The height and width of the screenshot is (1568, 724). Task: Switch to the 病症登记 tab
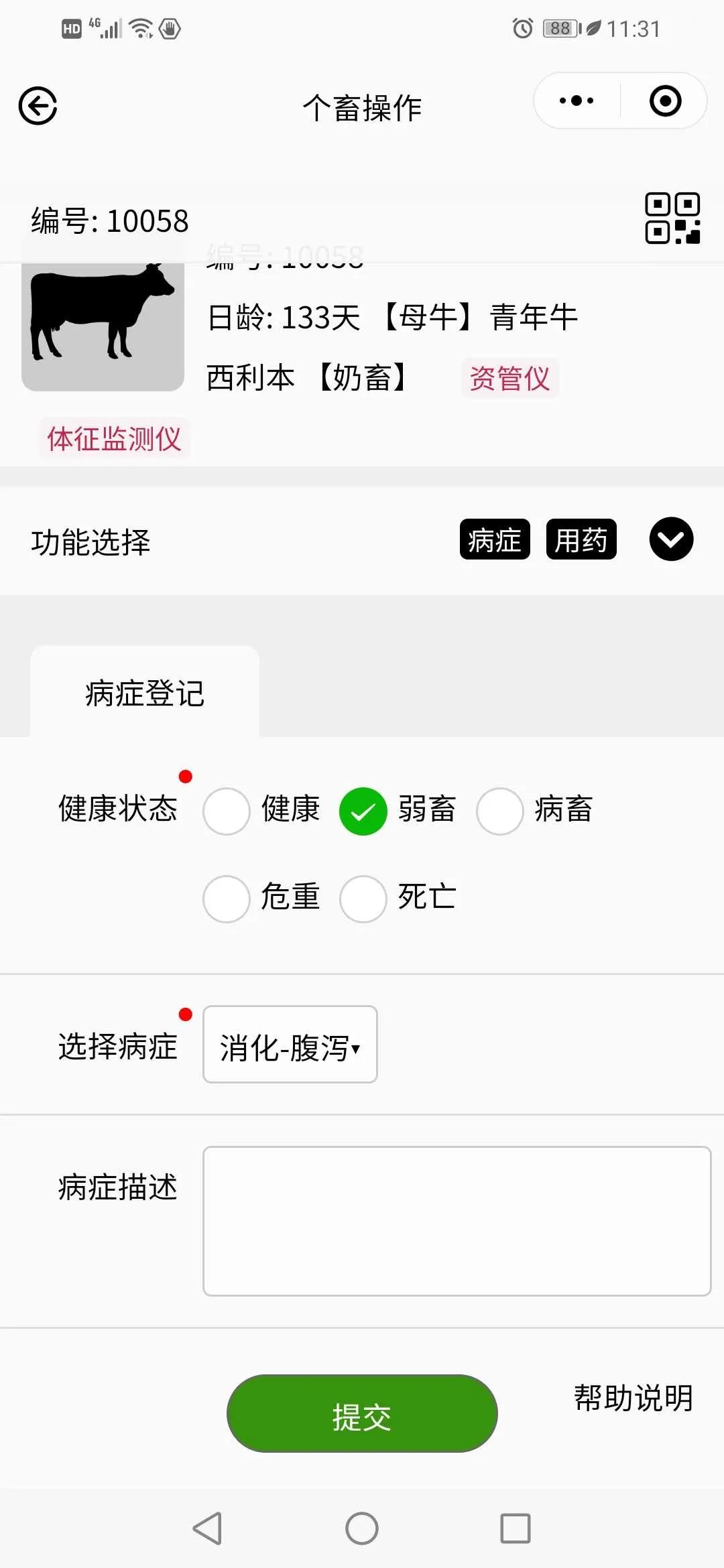point(145,693)
